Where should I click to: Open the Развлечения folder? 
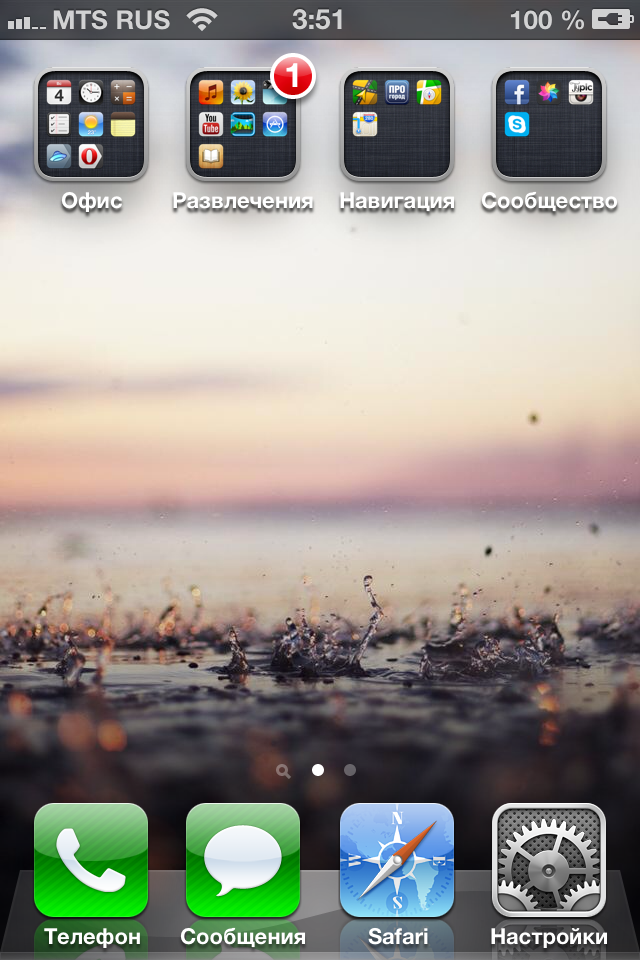(243, 125)
